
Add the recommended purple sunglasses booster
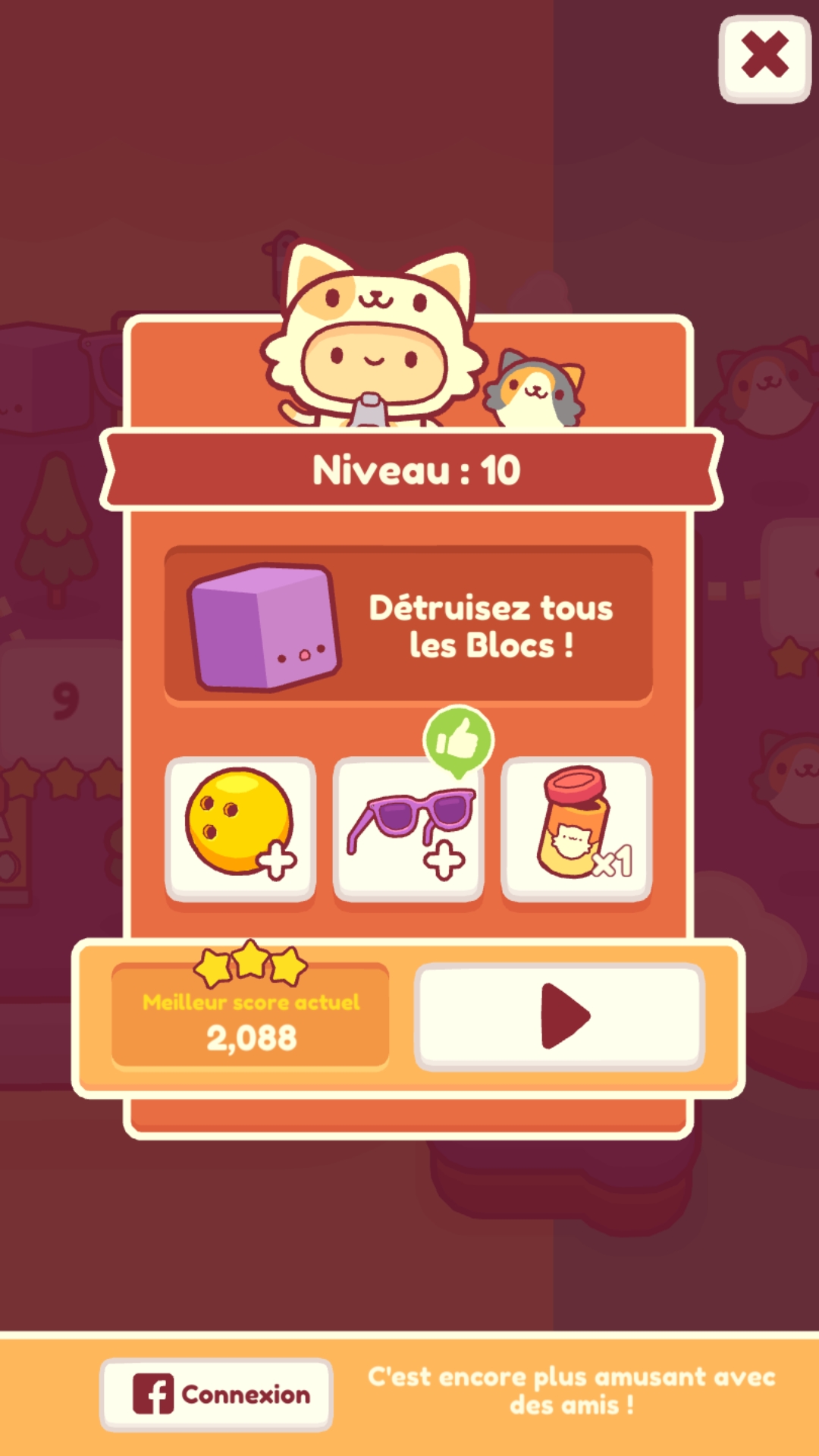(x=408, y=828)
